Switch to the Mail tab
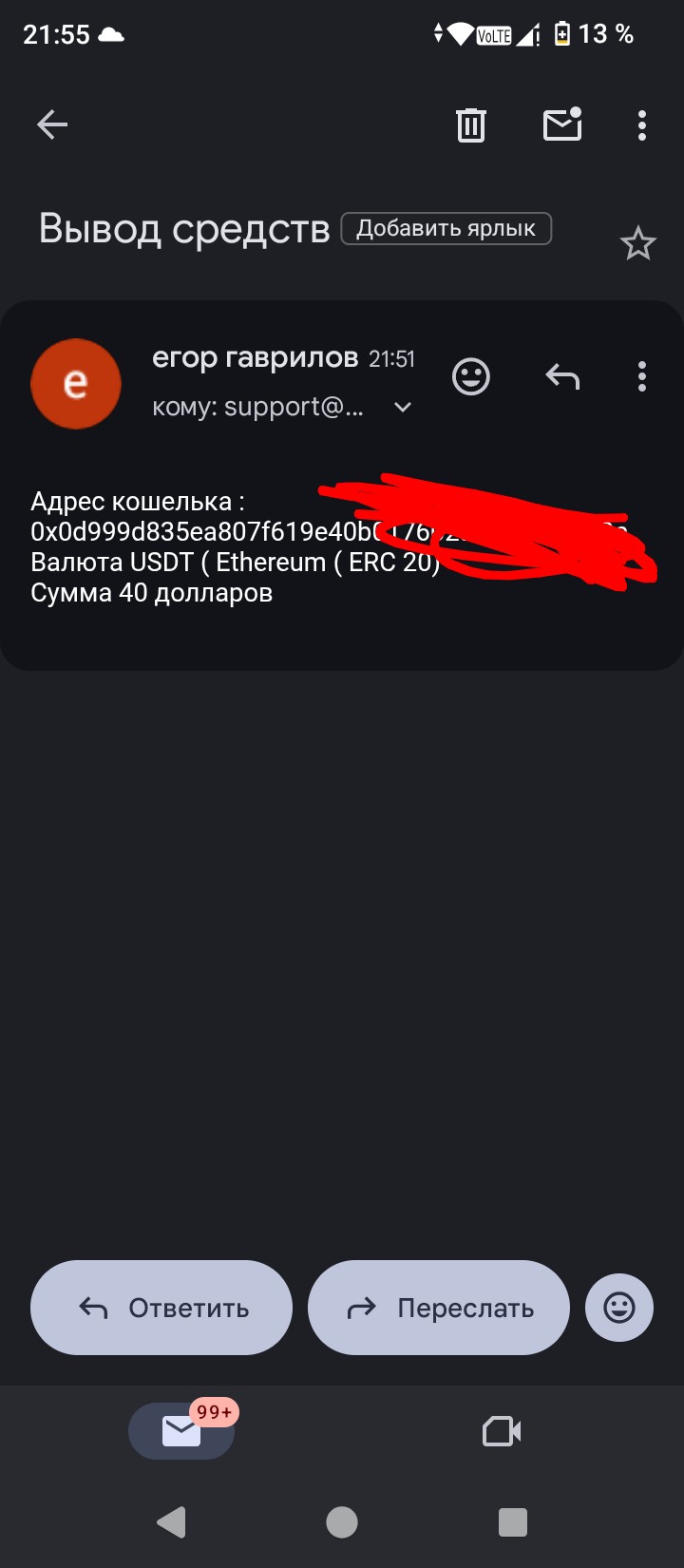The height and width of the screenshot is (1568, 684). pos(181,1431)
